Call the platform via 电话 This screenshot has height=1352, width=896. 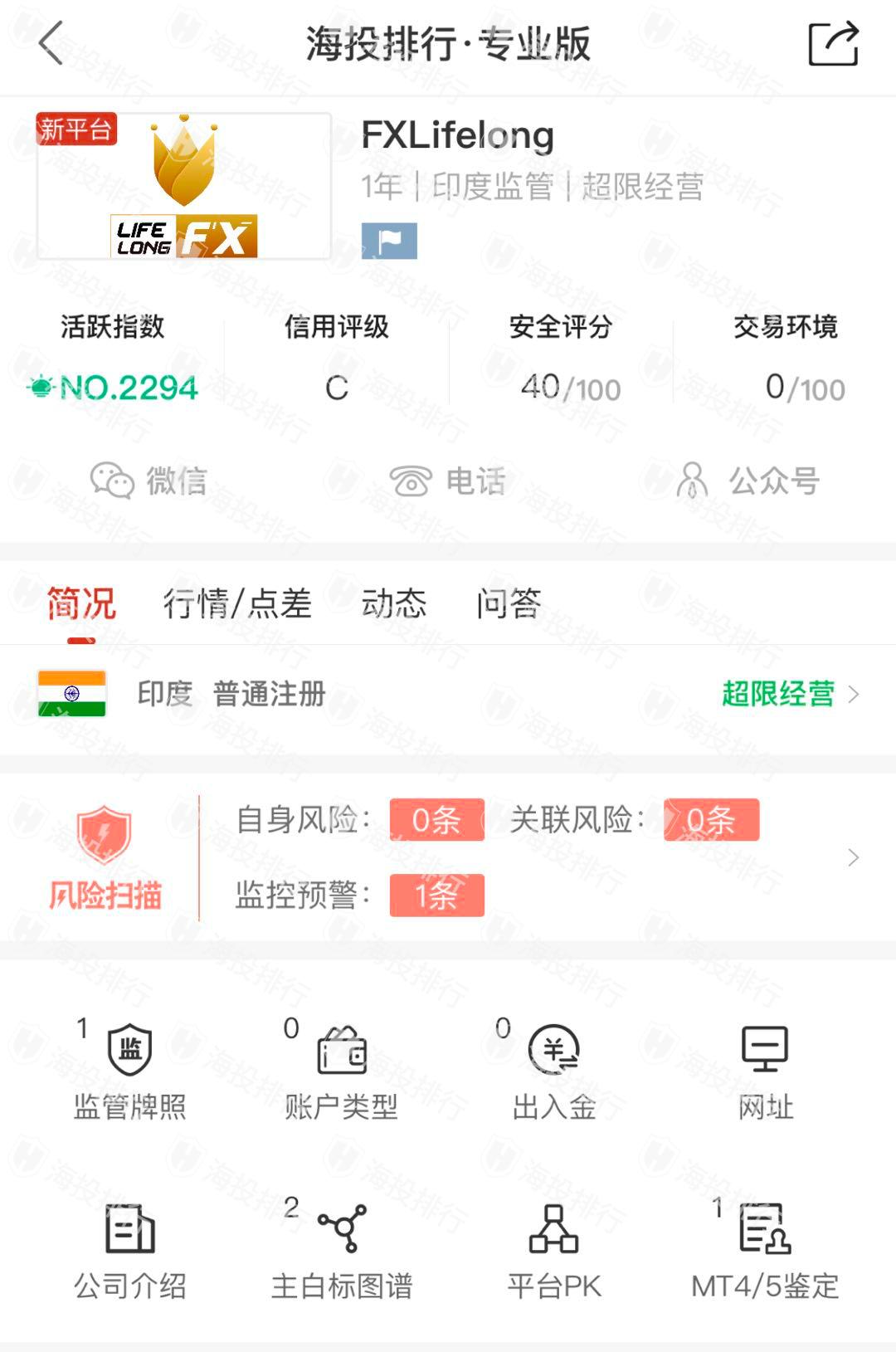[447, 481]
